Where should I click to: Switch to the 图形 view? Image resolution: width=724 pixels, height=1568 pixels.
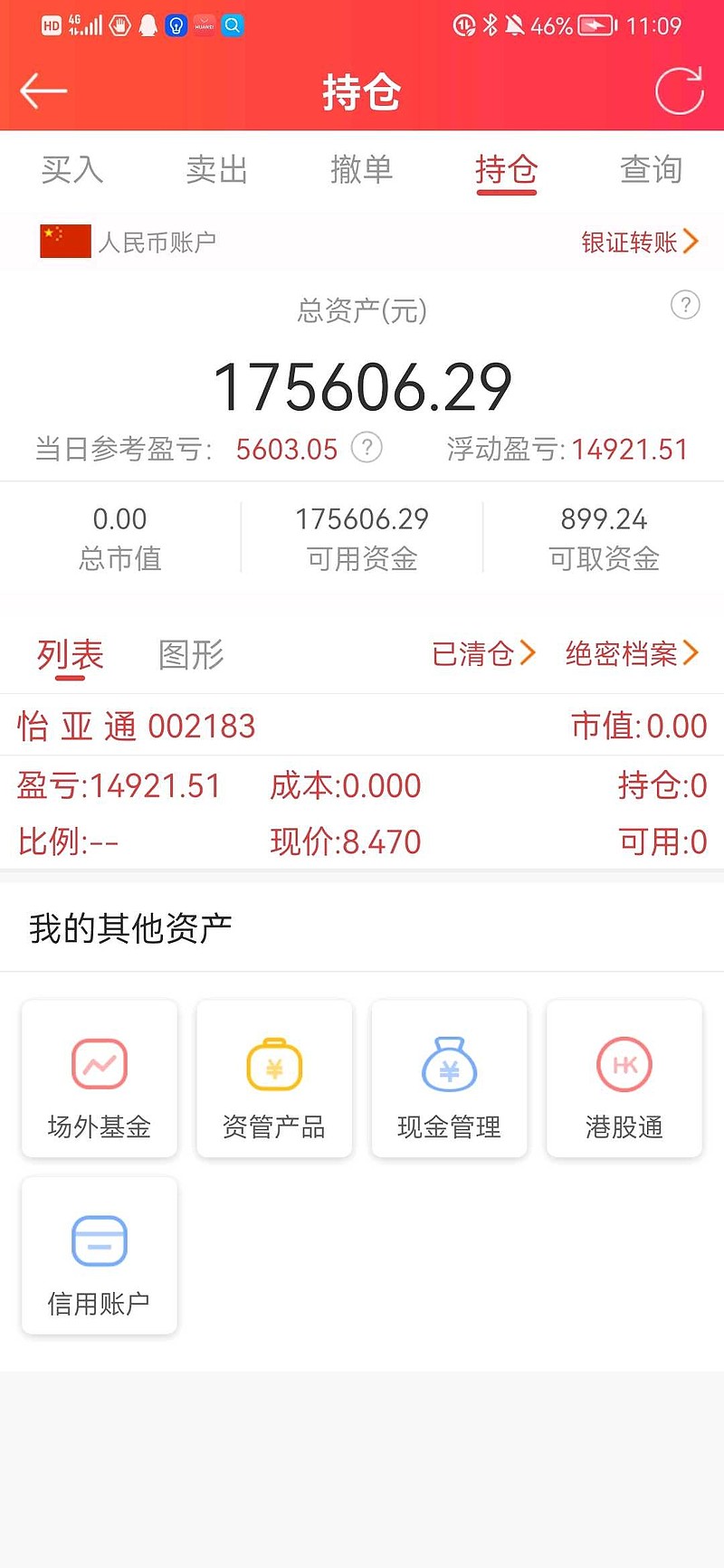tap(191, 654)
